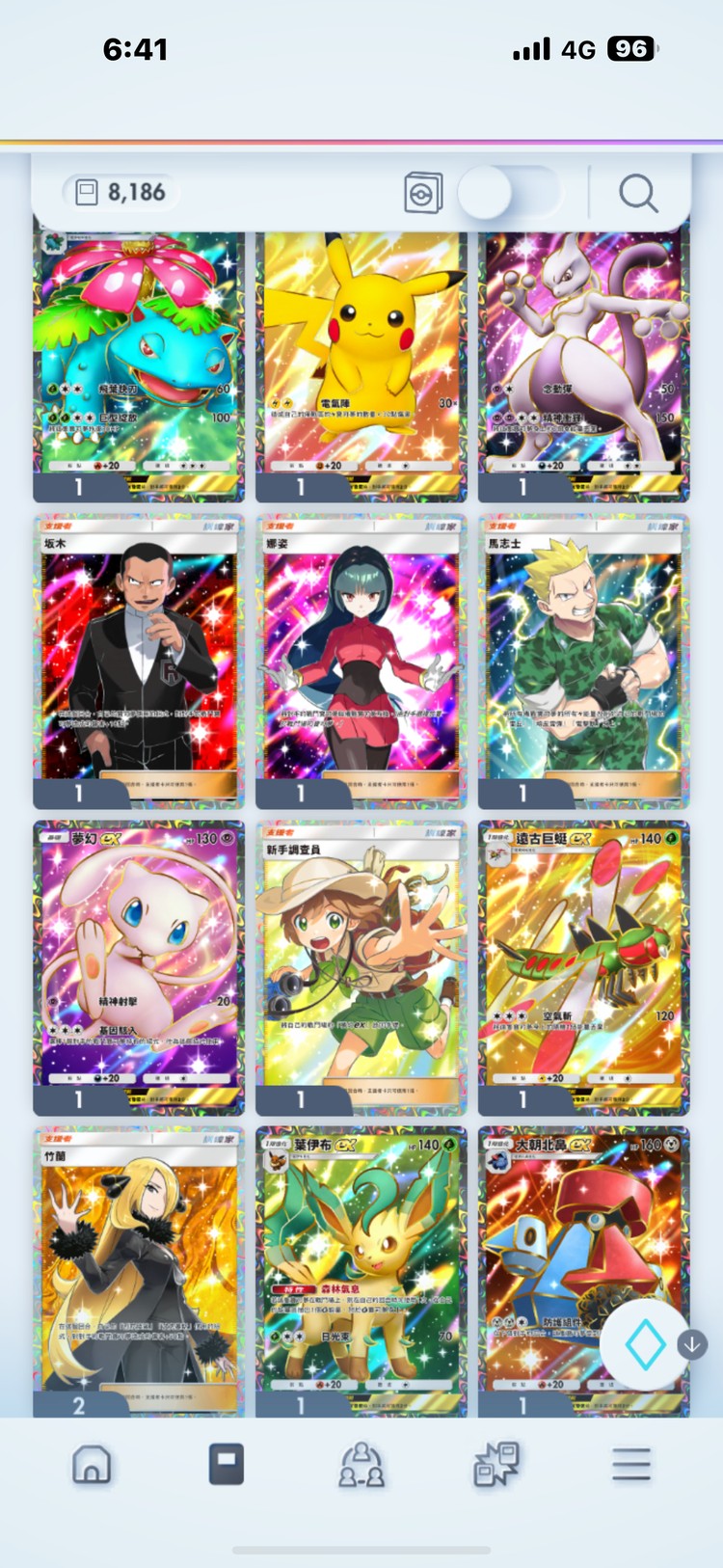The width and height of the screenshot is (723, 1568).
Task: View the 馬志士 supporter card
Action: [x=583, y=661]
